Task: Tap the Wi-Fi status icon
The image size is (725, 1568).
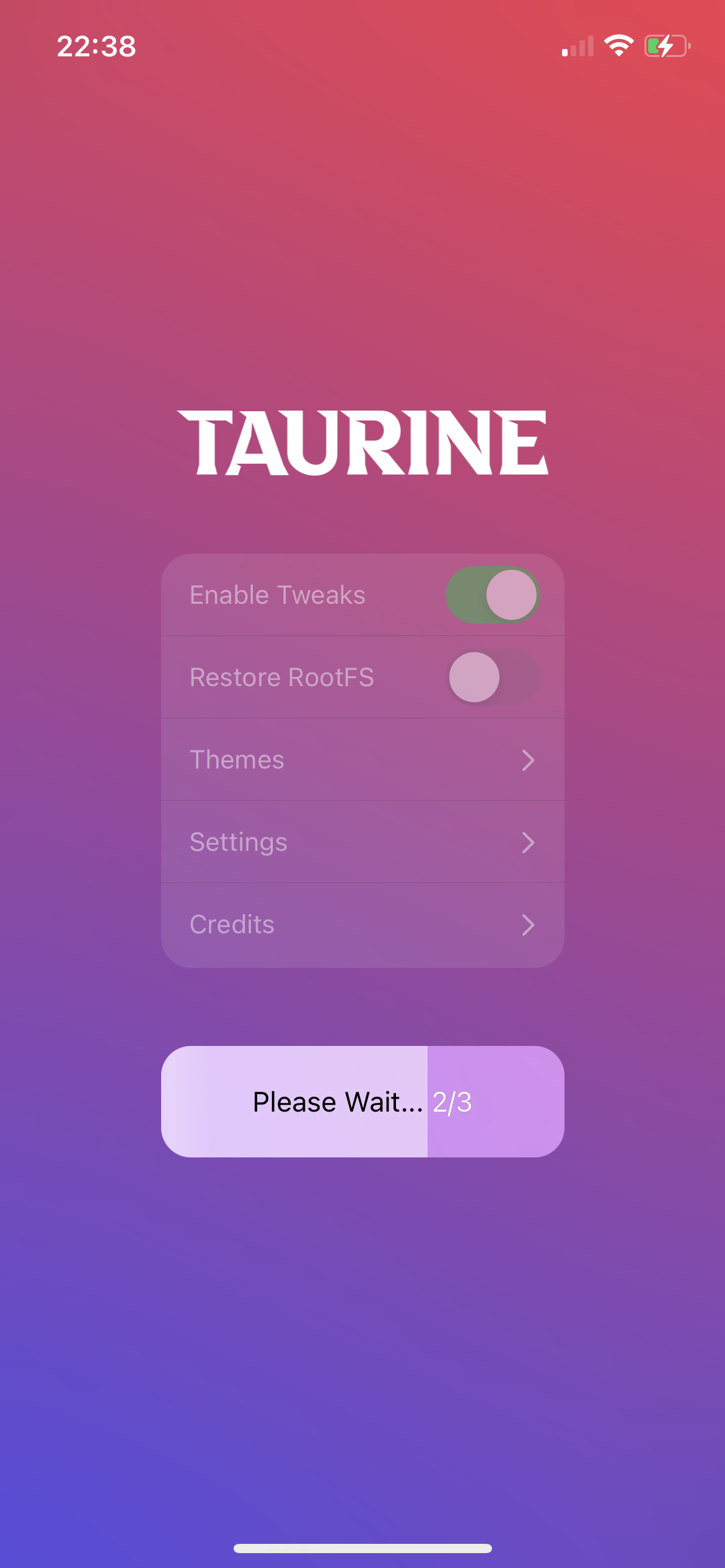Action: click(618, 45)
